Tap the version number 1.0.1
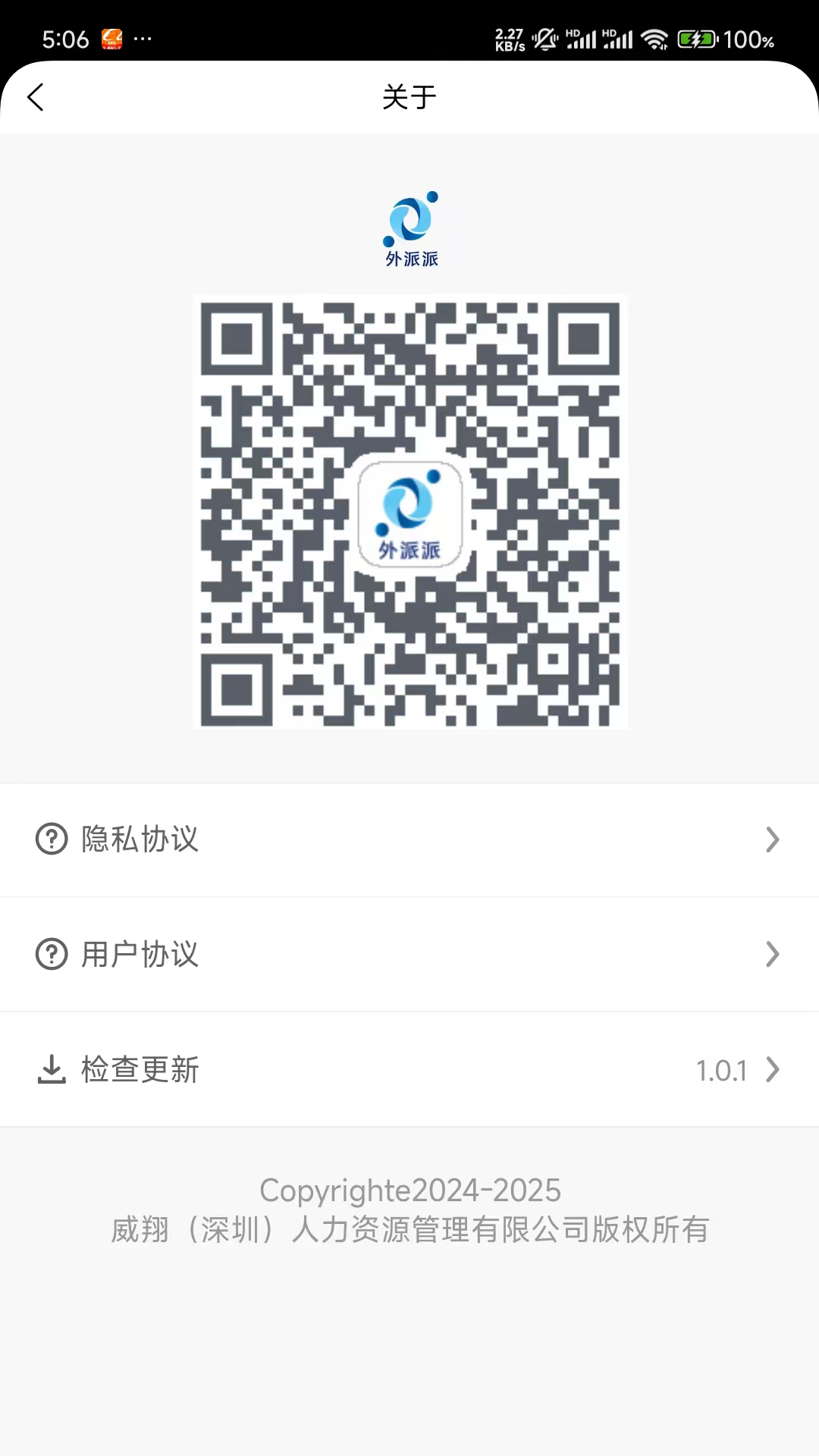 (721, 1069)
